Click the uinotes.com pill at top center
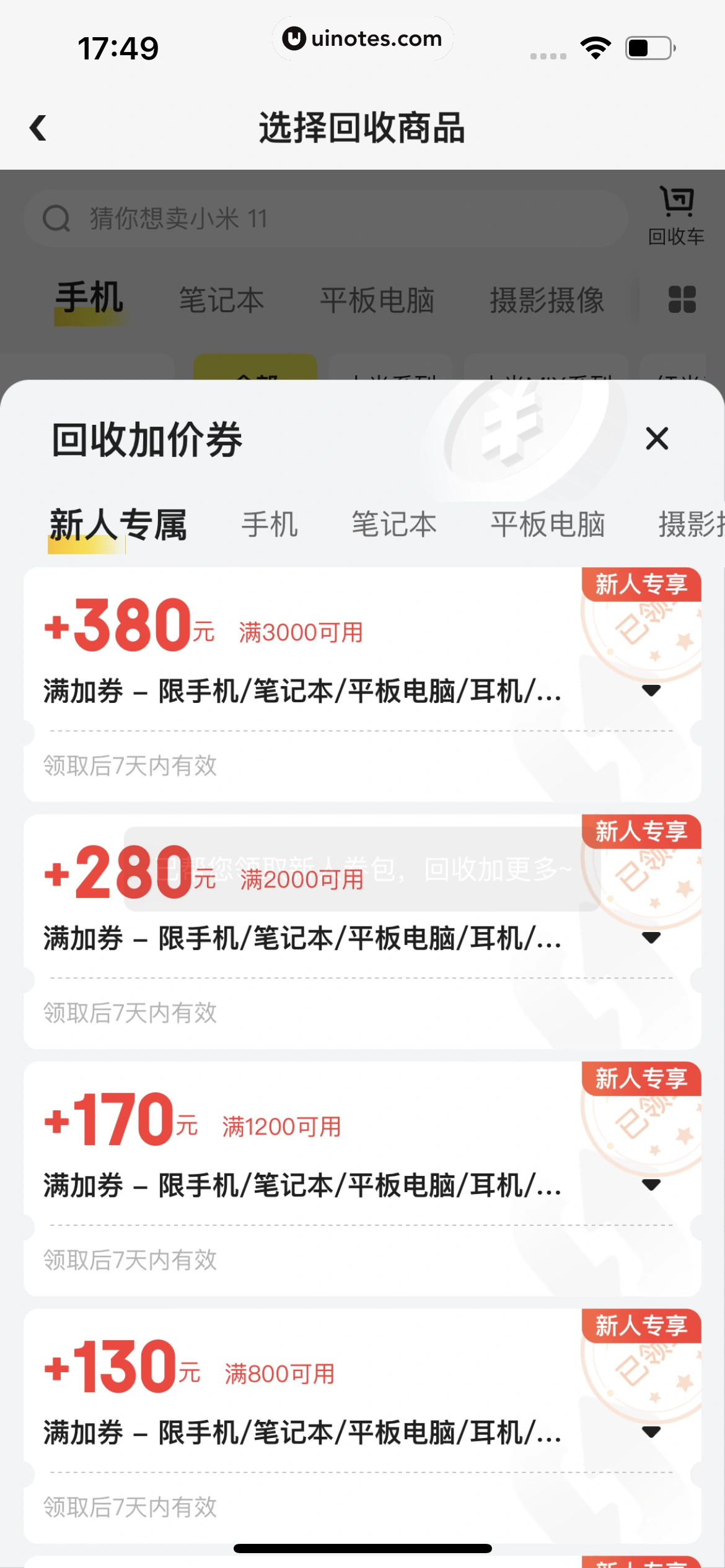Viewport: 725px width, 1568px height. 361,38
